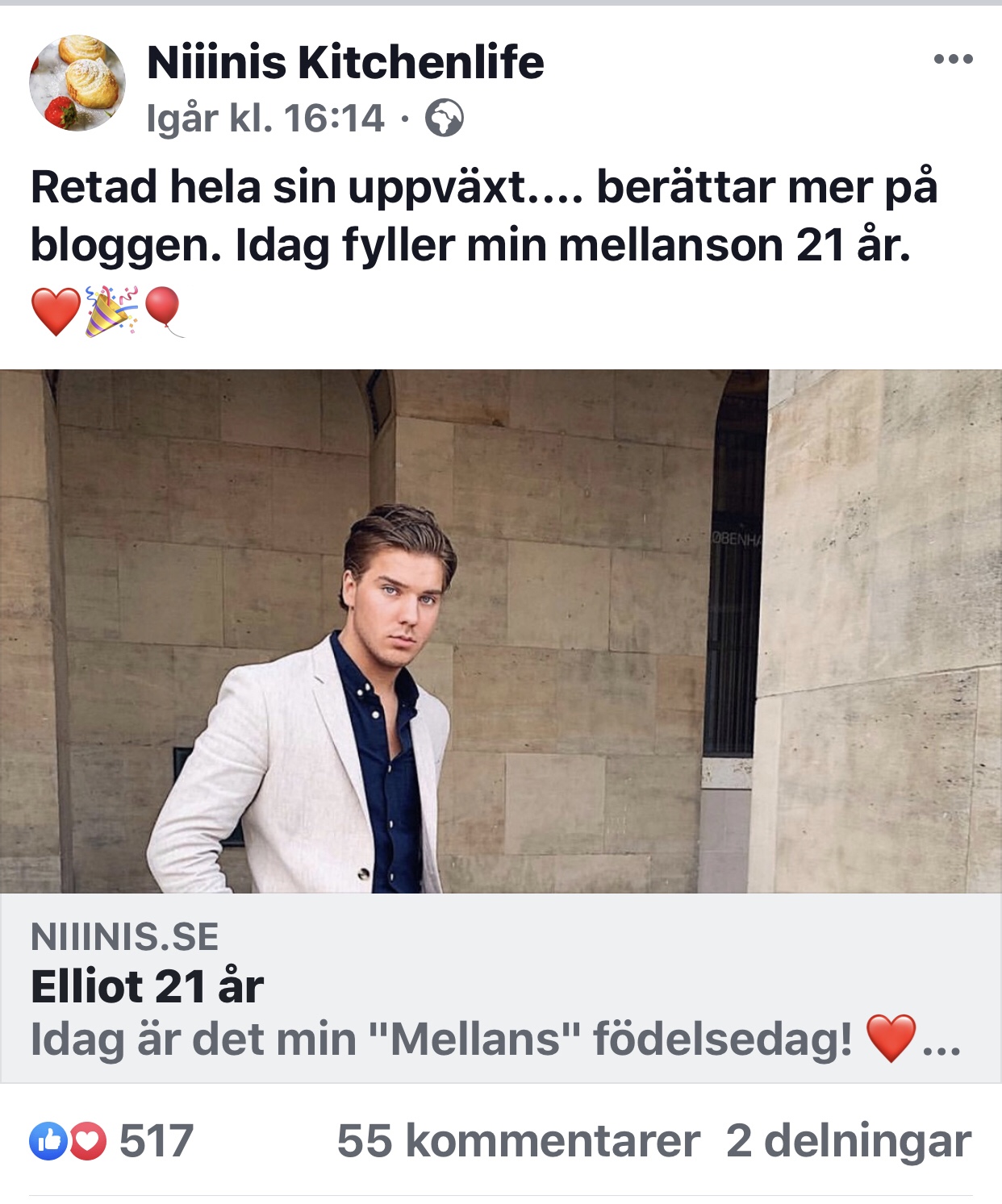Screen dimensions: 1002x1204
Task: Tap the public audience globe icon
Action: coord(445,119)
